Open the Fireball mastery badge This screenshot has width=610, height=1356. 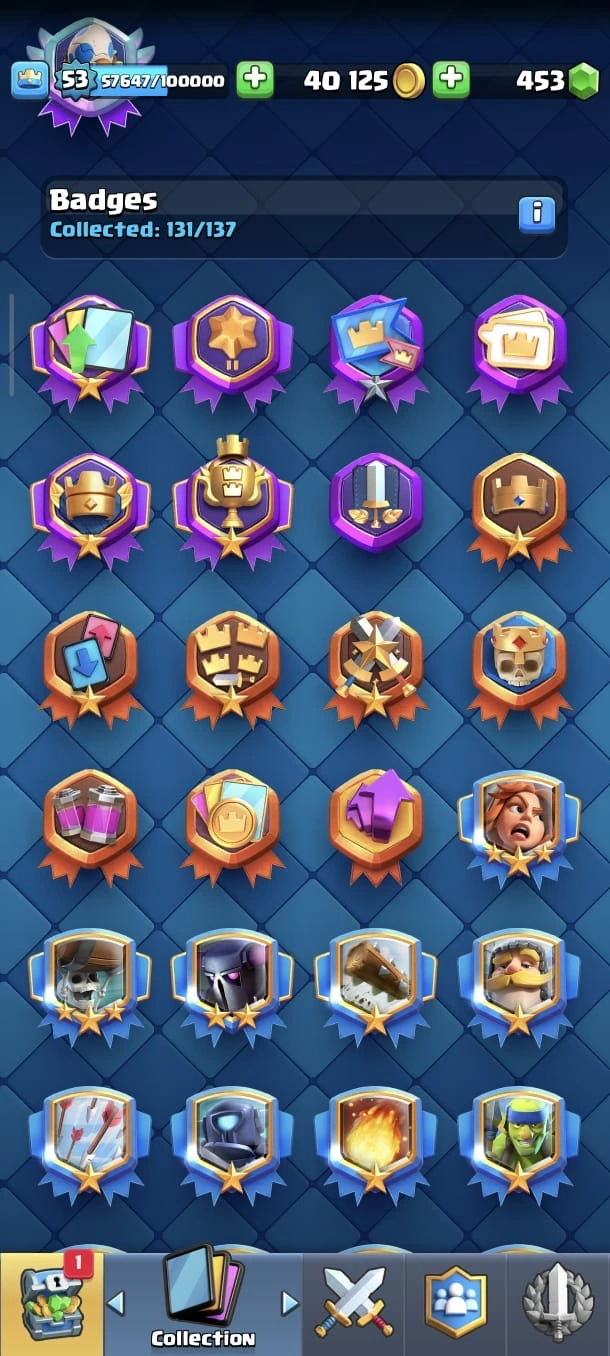[x=375, y=1139]
